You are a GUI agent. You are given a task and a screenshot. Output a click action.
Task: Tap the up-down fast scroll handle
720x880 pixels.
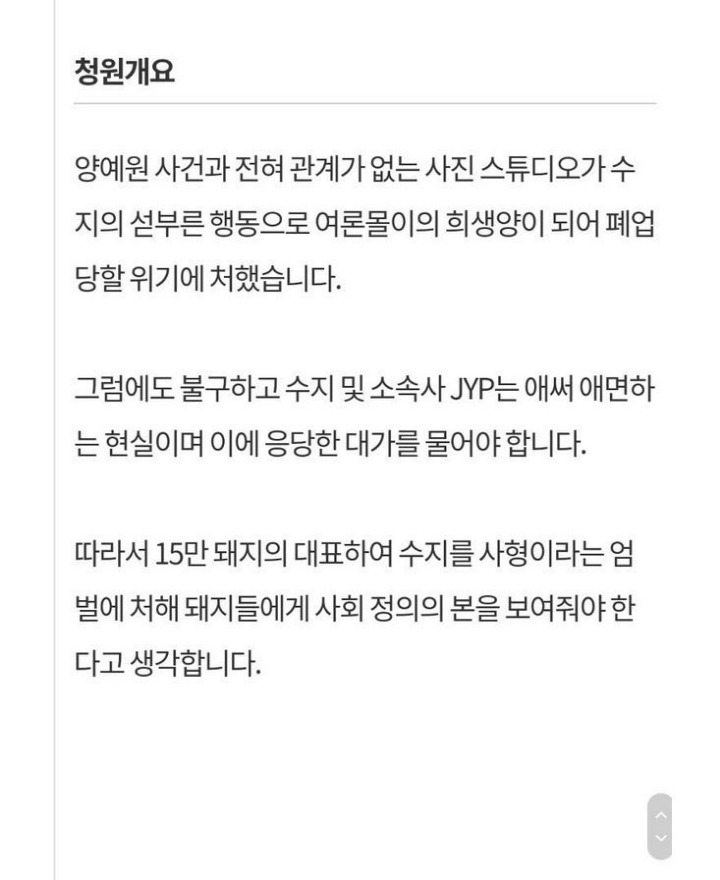pyautogui.click(x=660, y=826)
